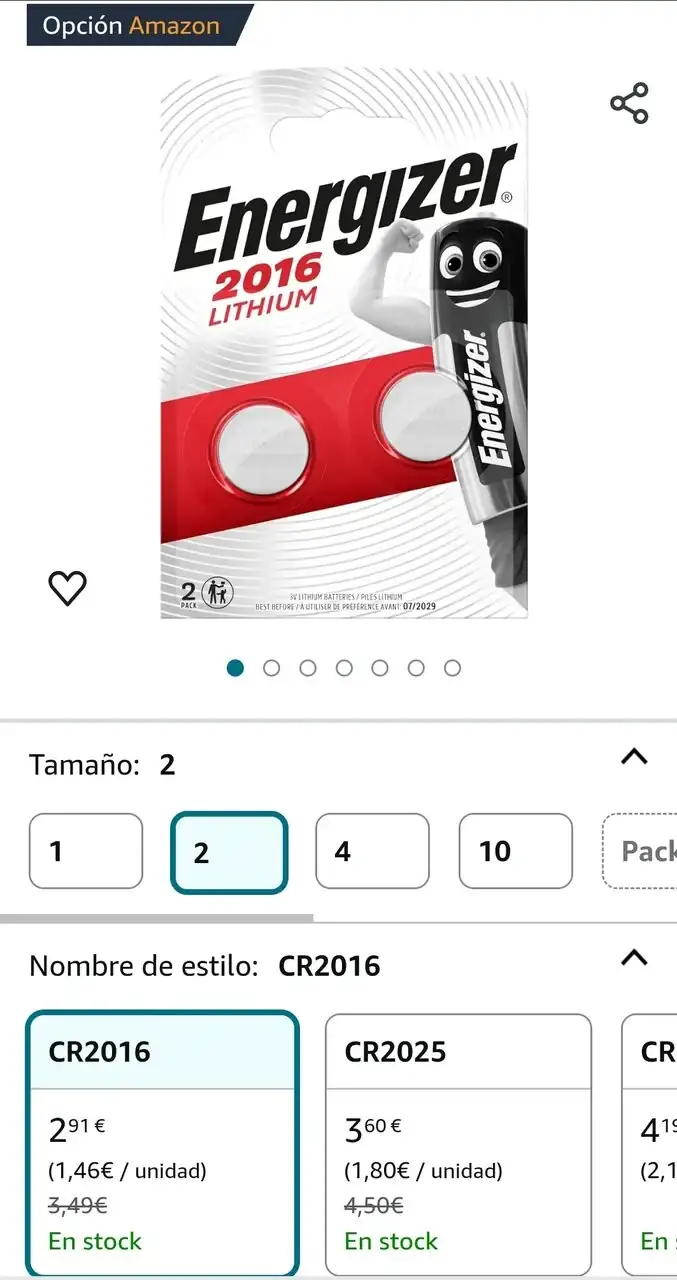Share this Energizer product
Screen dimensions: 677x1280
tap(629, 103)
